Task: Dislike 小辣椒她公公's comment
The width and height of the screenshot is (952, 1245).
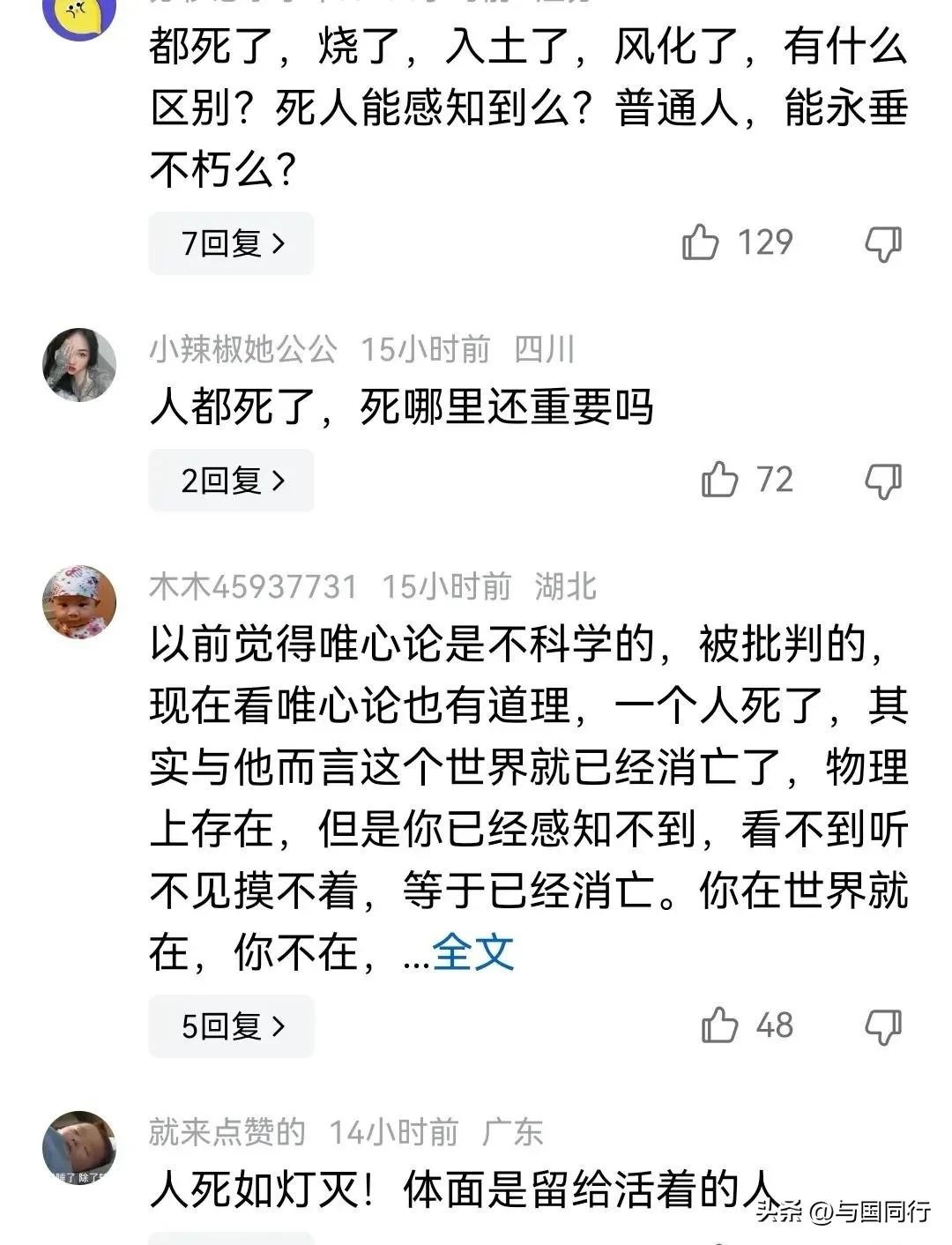Action: pos(882,481)
